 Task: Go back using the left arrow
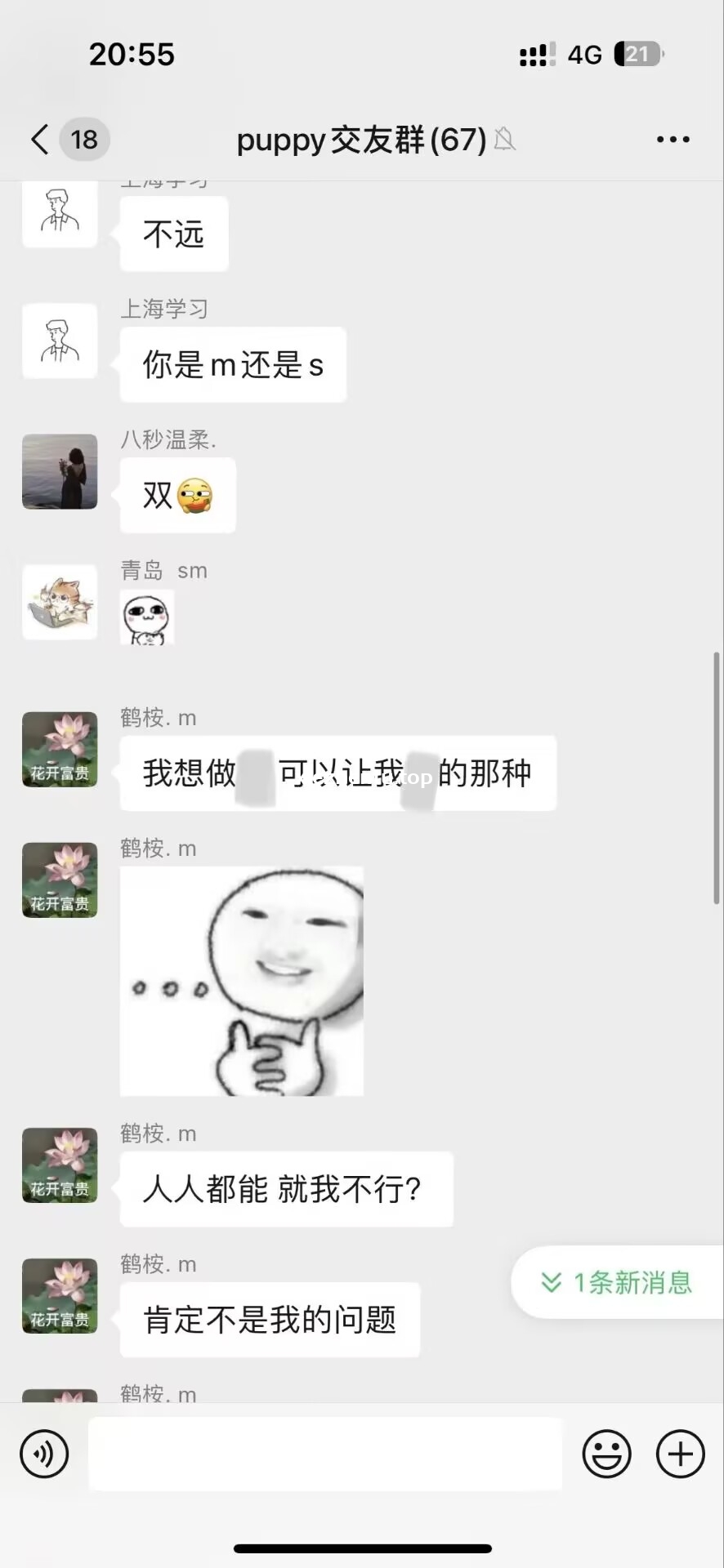point(38,139)
